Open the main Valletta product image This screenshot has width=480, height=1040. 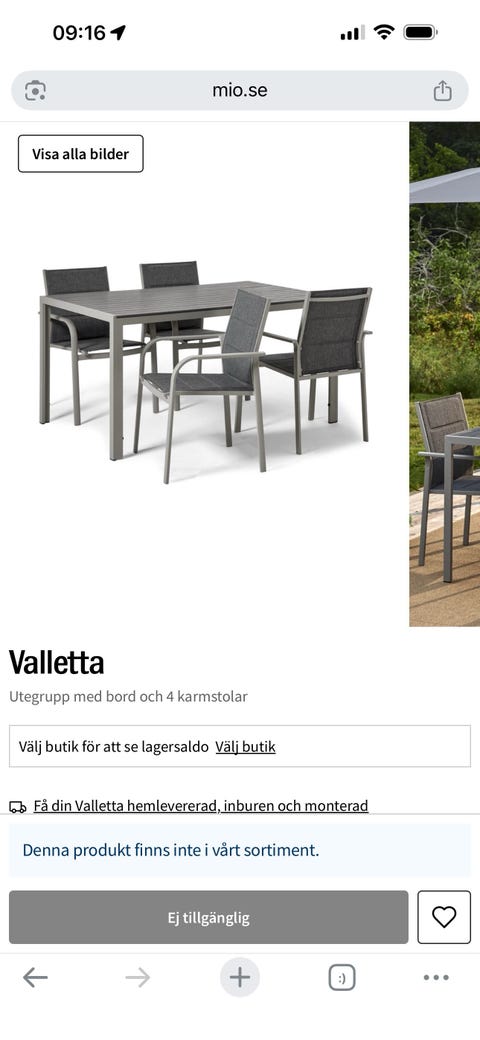205,371
